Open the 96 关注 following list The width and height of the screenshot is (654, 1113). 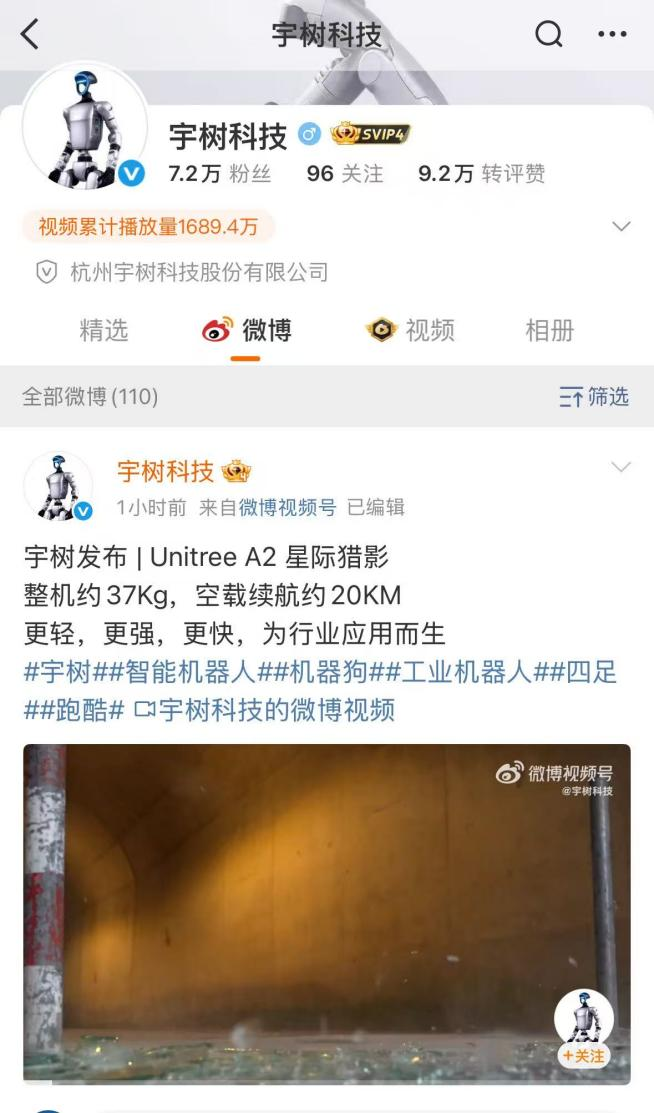(345, 173)
